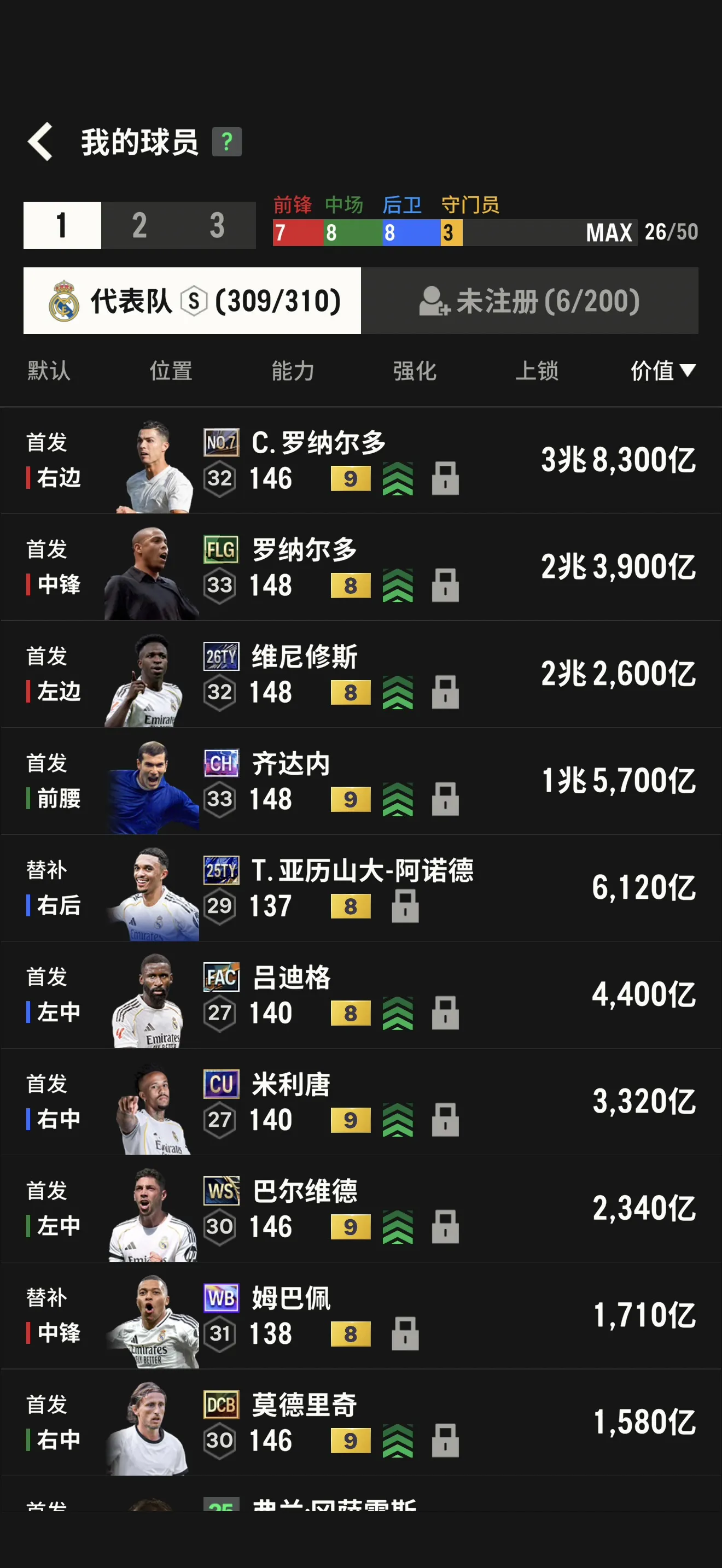722x1568 pixels.
Task: Open T. 亚历山大-阿诺德 player row
Action: pos(360,888)
